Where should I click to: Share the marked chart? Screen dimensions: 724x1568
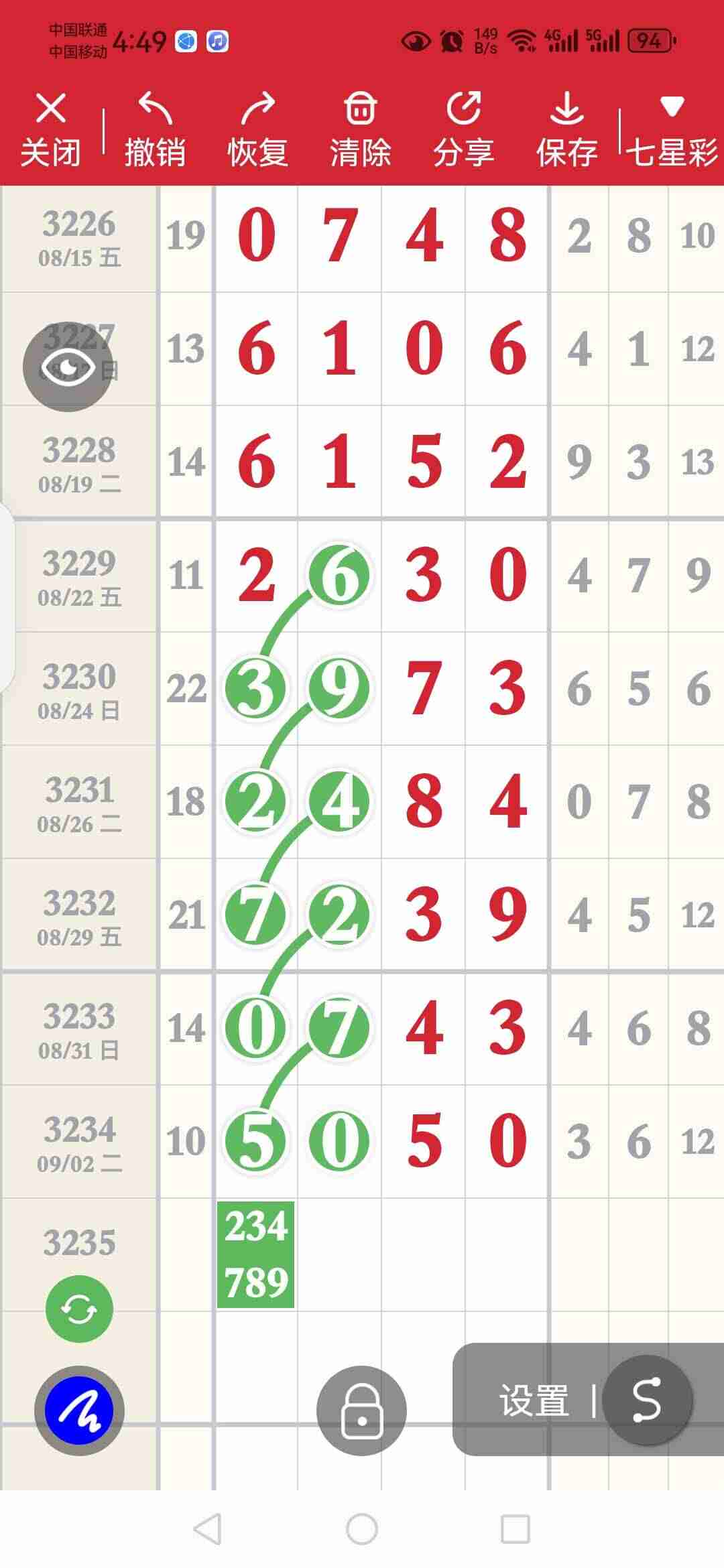click(463, 130)
